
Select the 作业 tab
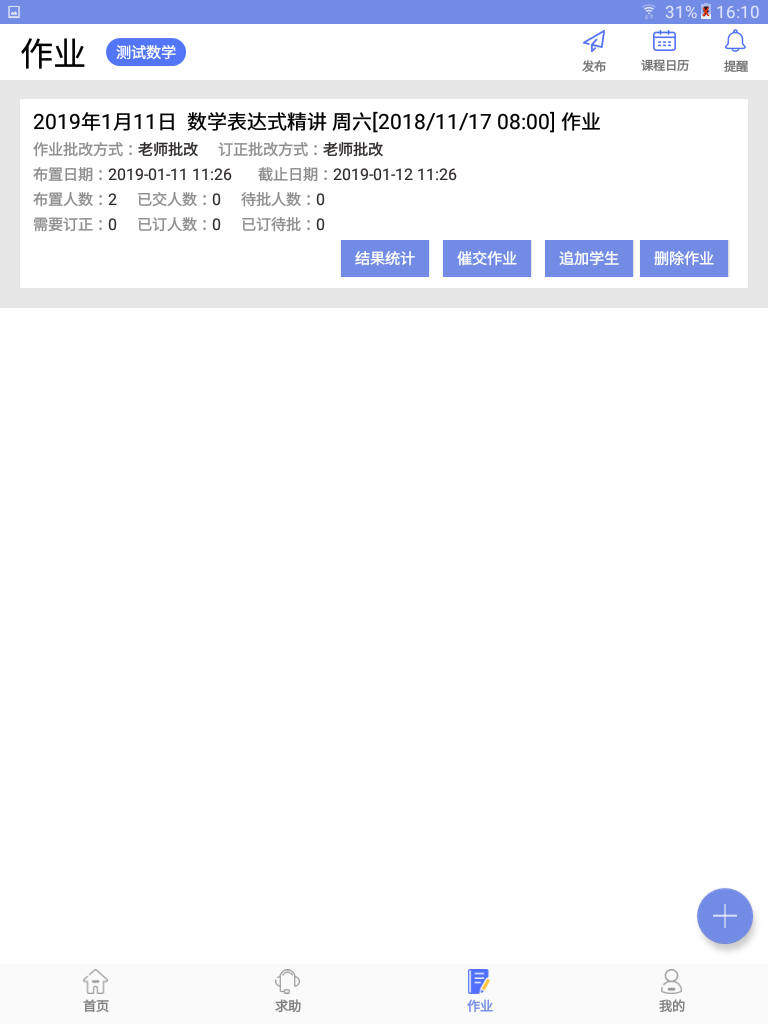480,992
